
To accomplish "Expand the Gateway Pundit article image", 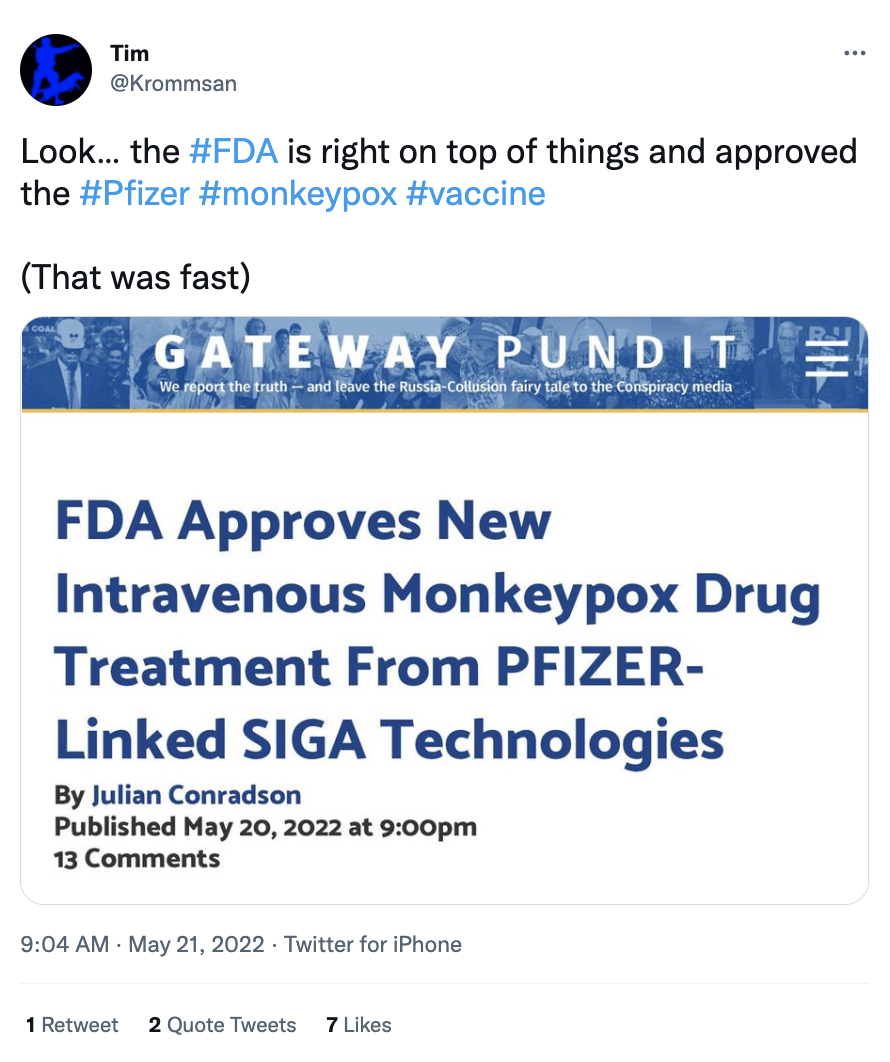I will click(x=444, y=610).
